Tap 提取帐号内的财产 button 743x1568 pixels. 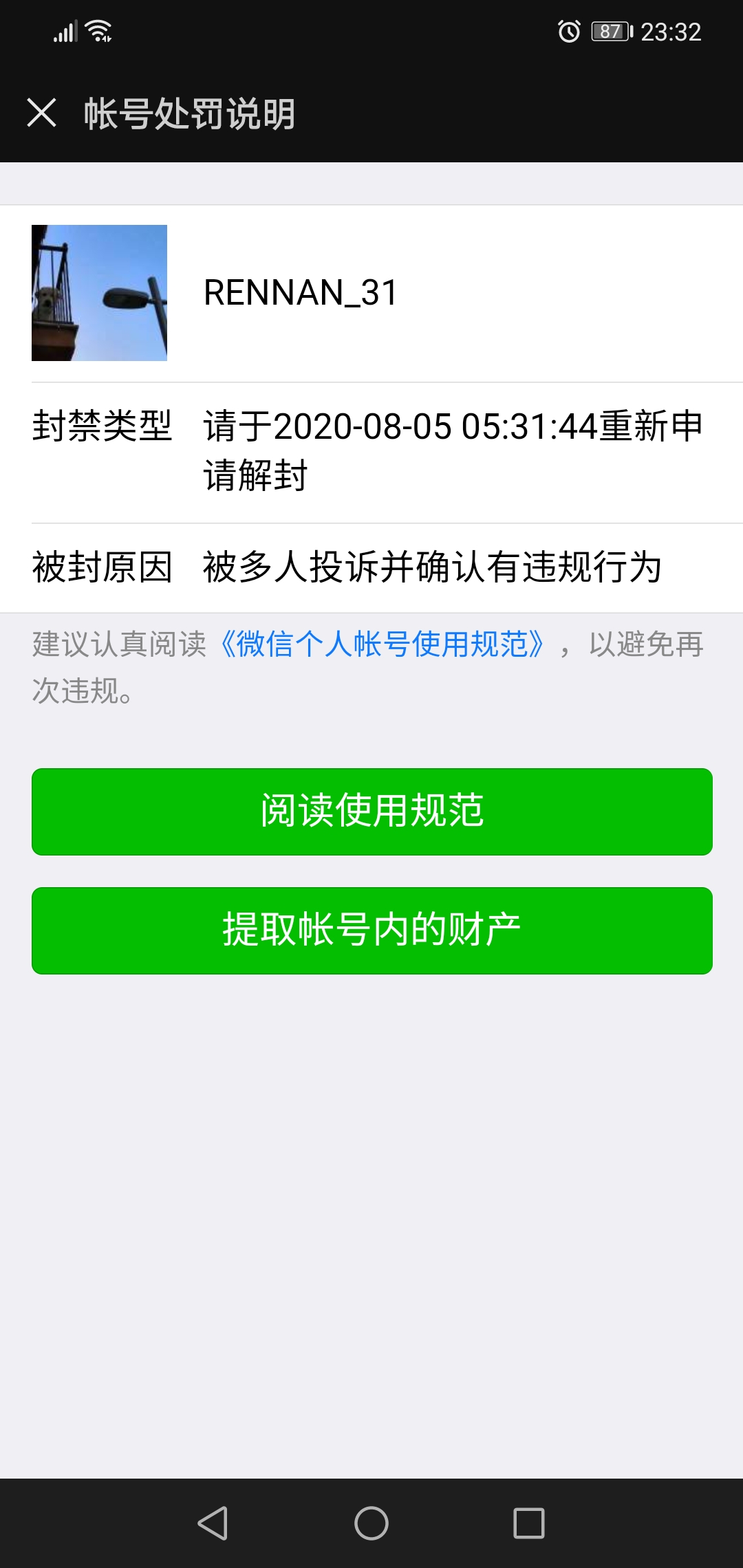click(371, 930)
